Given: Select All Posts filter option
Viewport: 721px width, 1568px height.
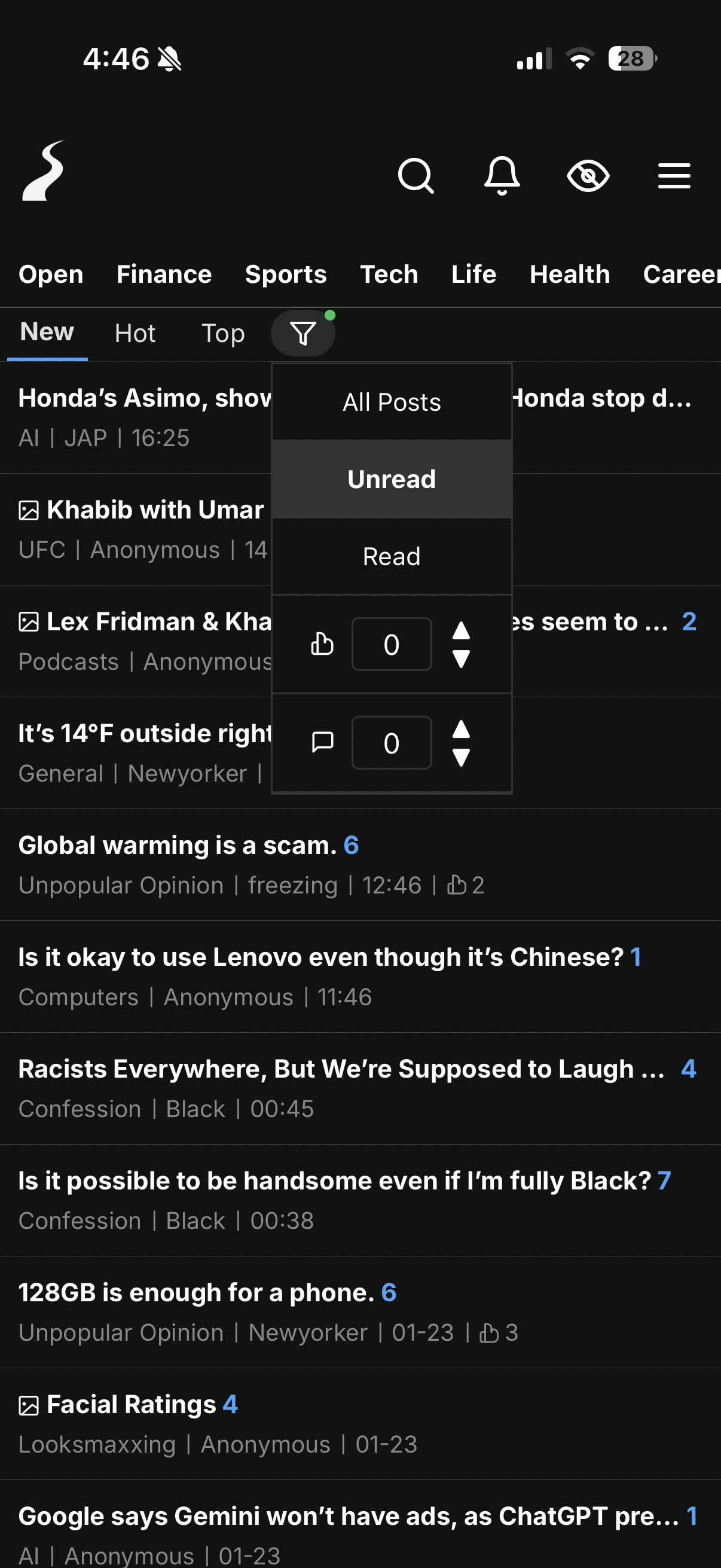Looking at the screenshot, I should coord(391,402).
